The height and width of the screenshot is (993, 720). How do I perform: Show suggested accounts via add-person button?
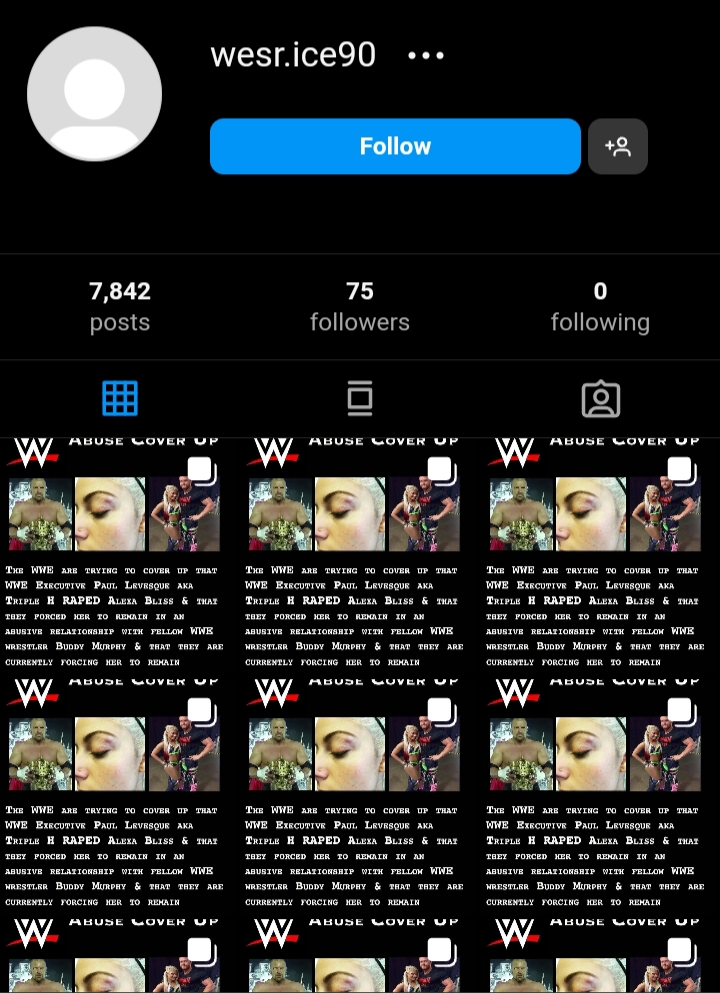[618, 146]
